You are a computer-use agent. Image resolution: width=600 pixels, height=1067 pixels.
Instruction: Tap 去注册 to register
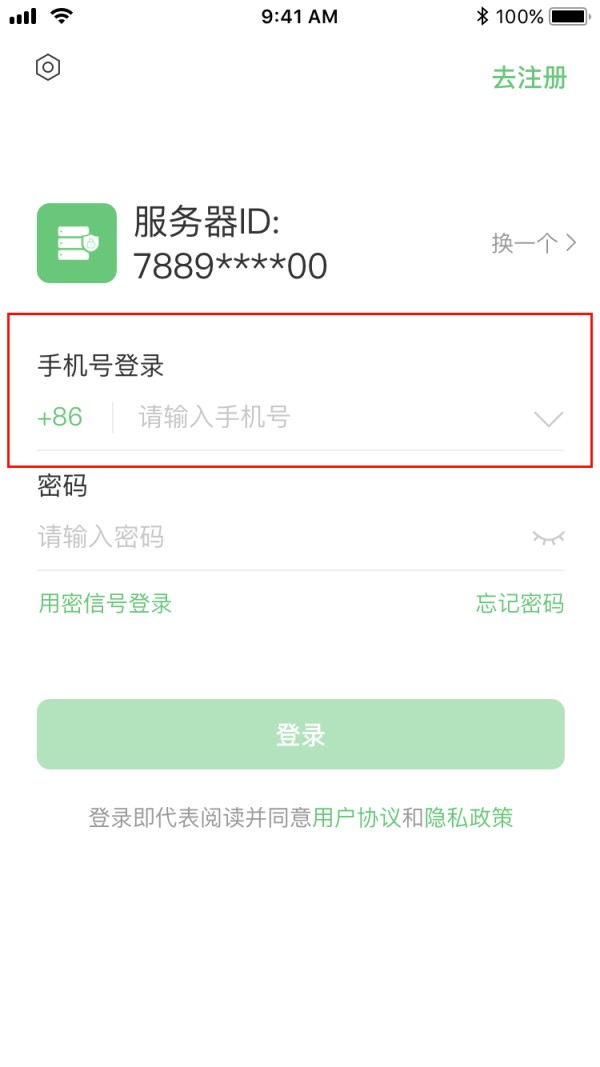[x=529, y=78]
